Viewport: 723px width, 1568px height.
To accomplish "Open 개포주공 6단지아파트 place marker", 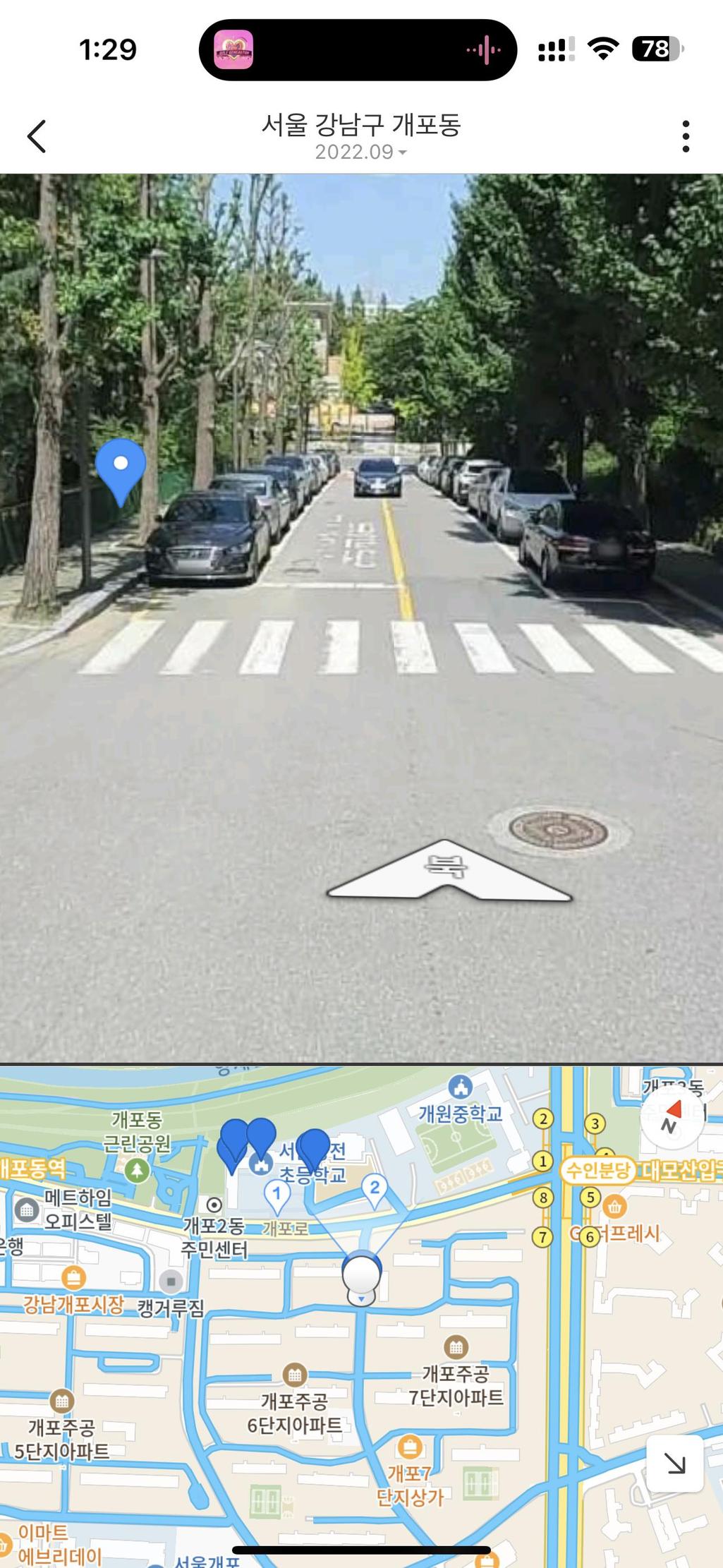I will pyautogui.click(x=295, y=1374).
